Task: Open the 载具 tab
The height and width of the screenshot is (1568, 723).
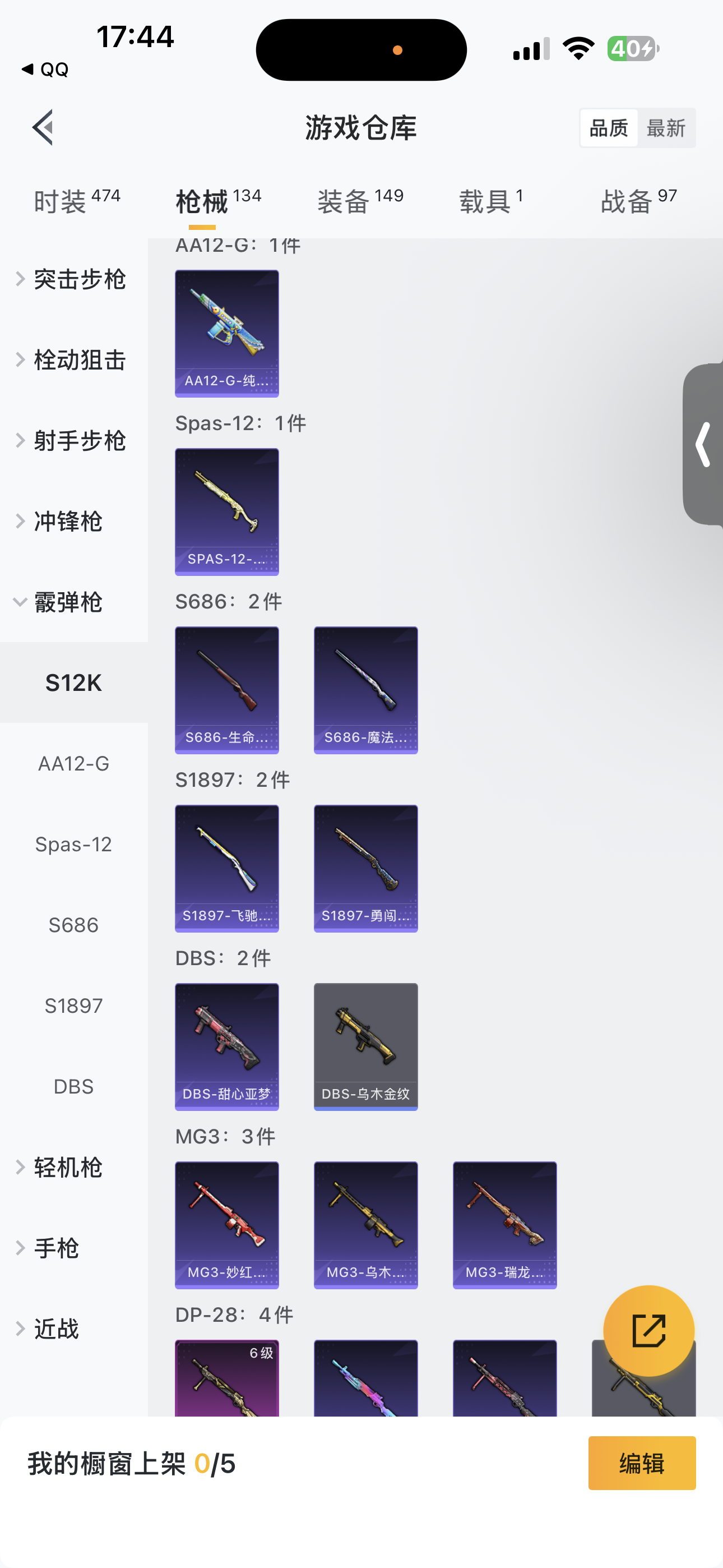Action: (490, 201)
